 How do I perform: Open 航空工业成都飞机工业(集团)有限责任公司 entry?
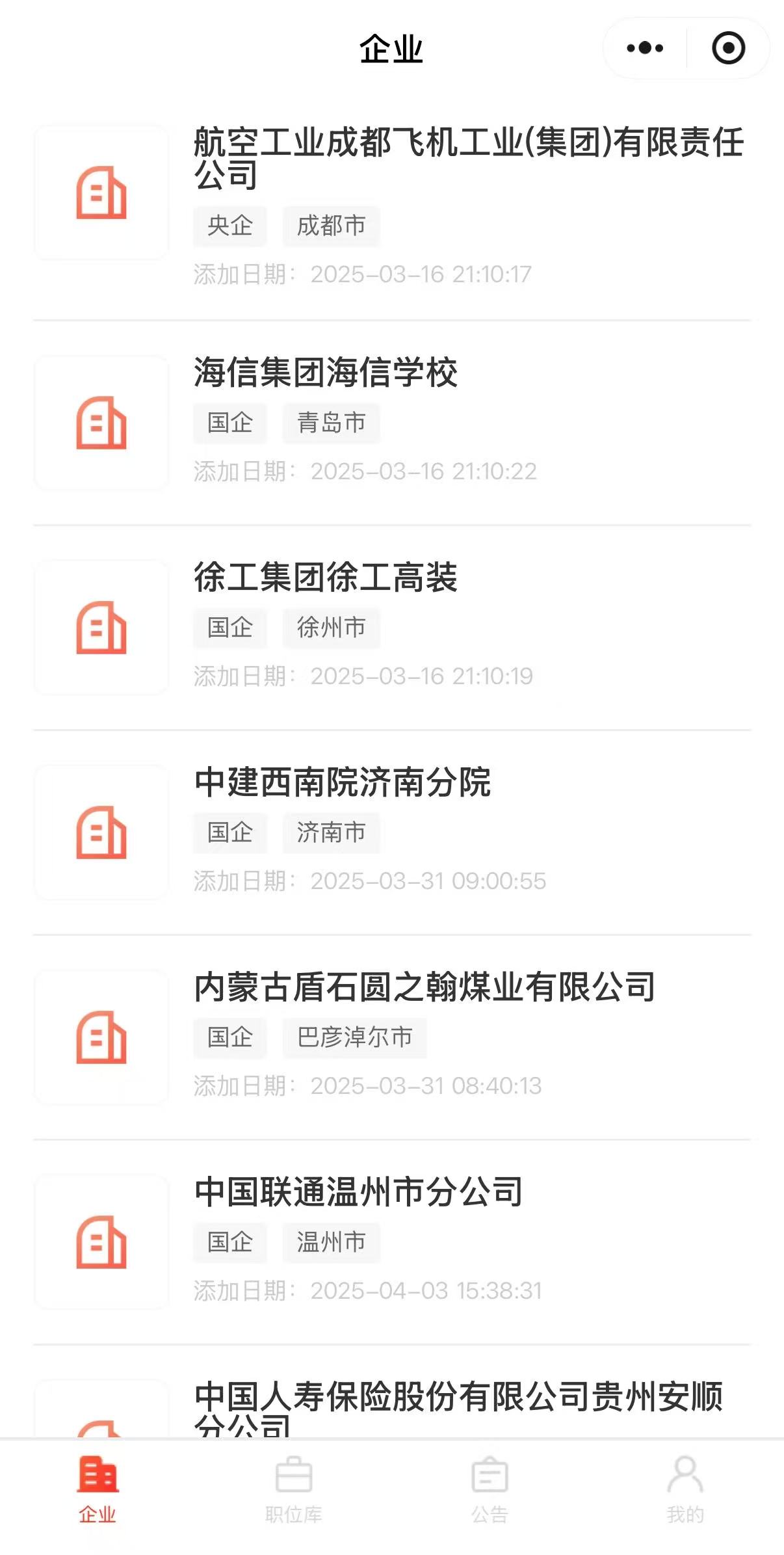(x=468, y=158)
